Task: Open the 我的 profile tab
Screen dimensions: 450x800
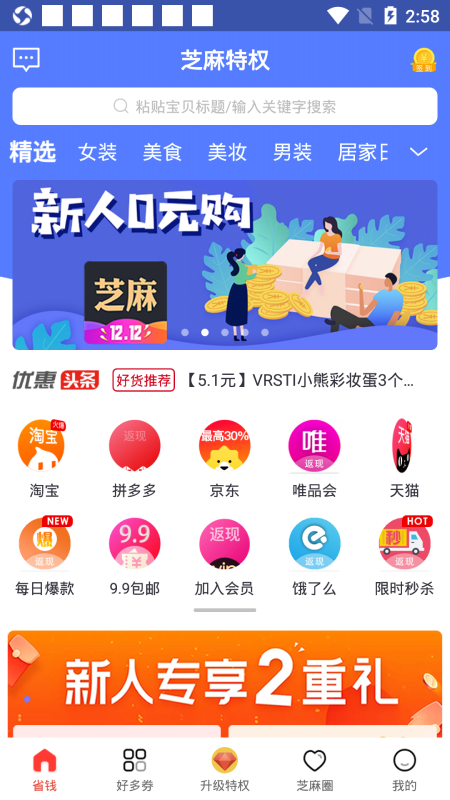Action: point(404,770)
